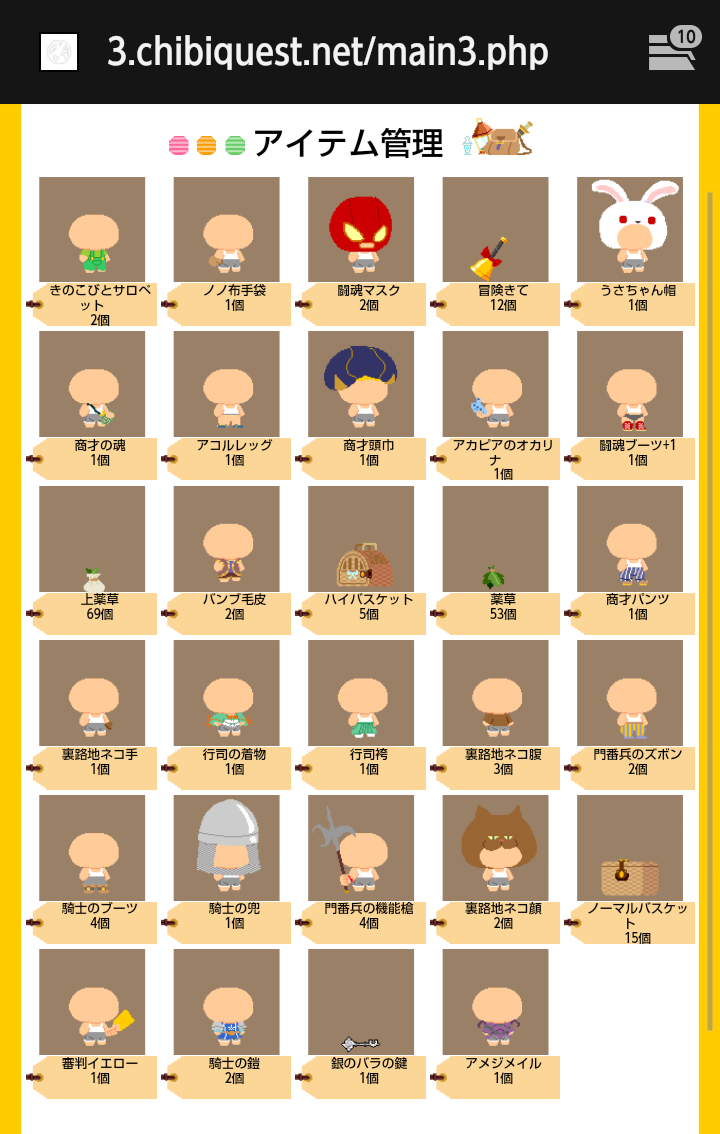
Task: Choose the 薬草 item
Action: coord(495,539)
